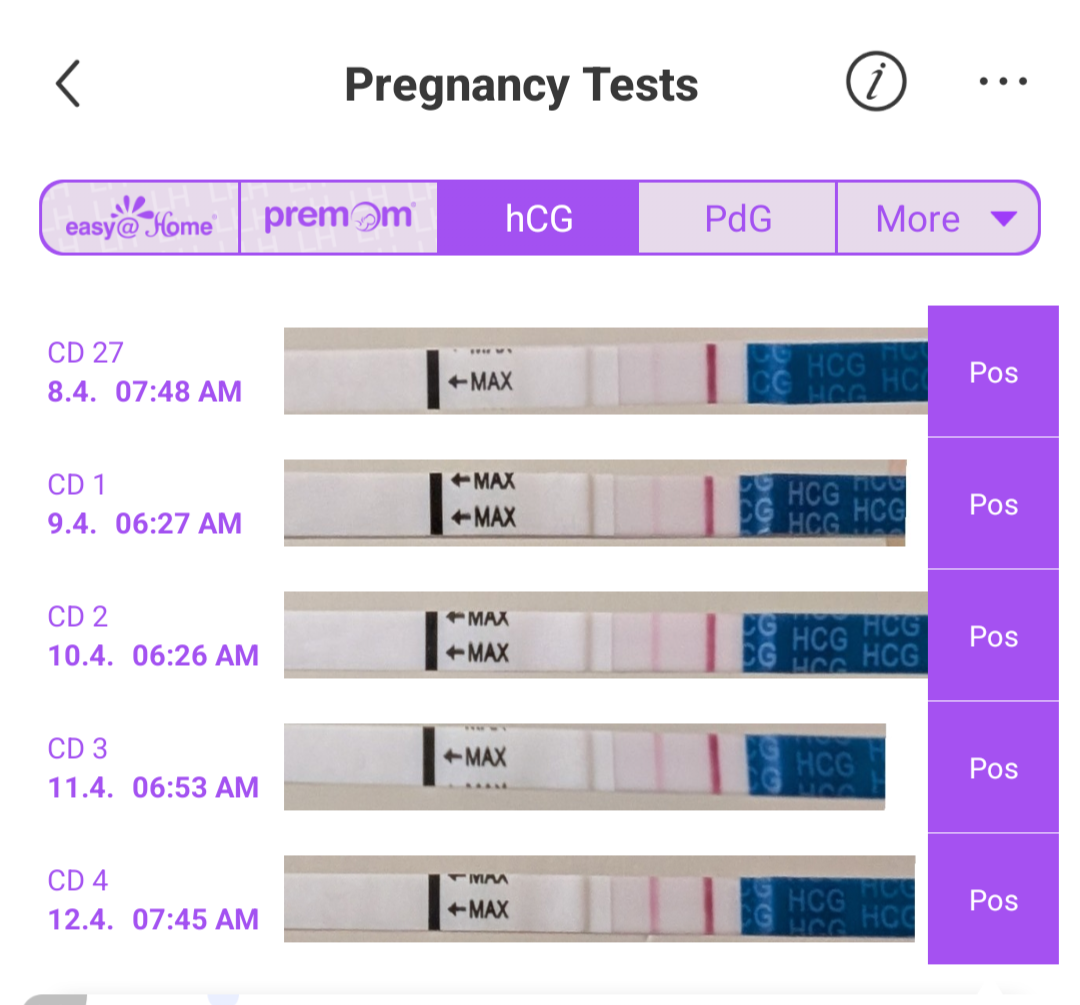Edit the Pos result for CD 2

coord(993,636)
